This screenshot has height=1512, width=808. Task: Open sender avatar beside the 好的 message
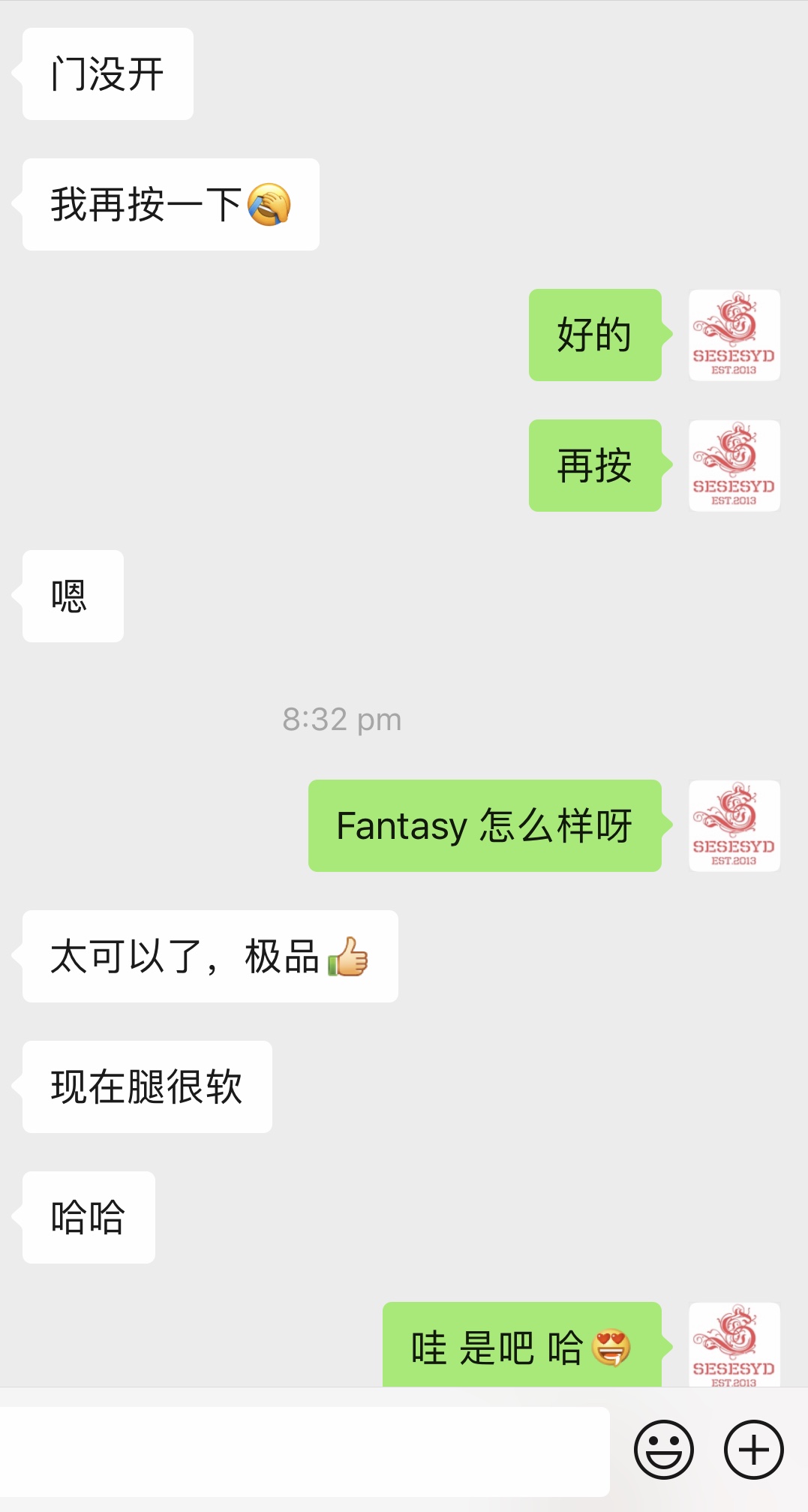734,335
